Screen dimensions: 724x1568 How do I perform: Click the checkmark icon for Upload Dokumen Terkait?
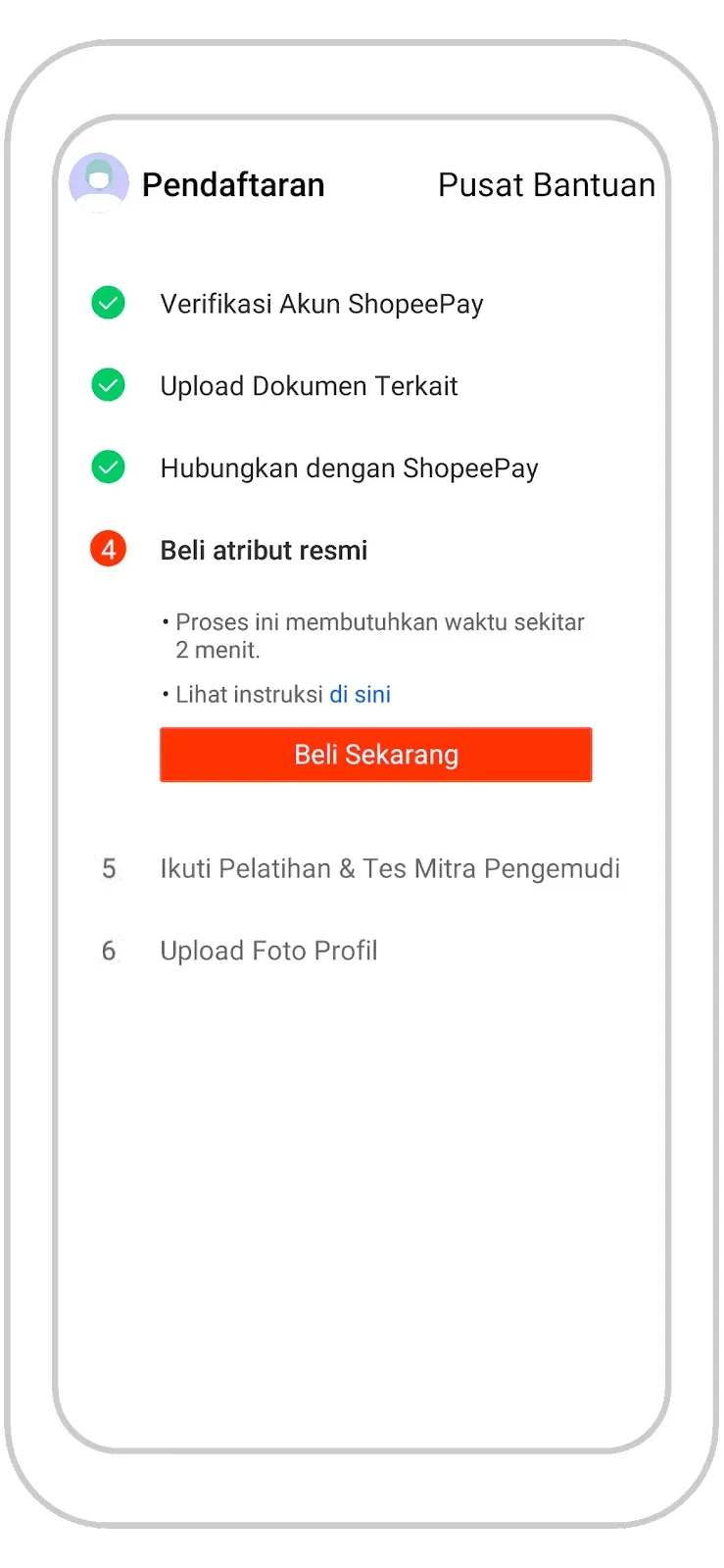coord(108,385)
